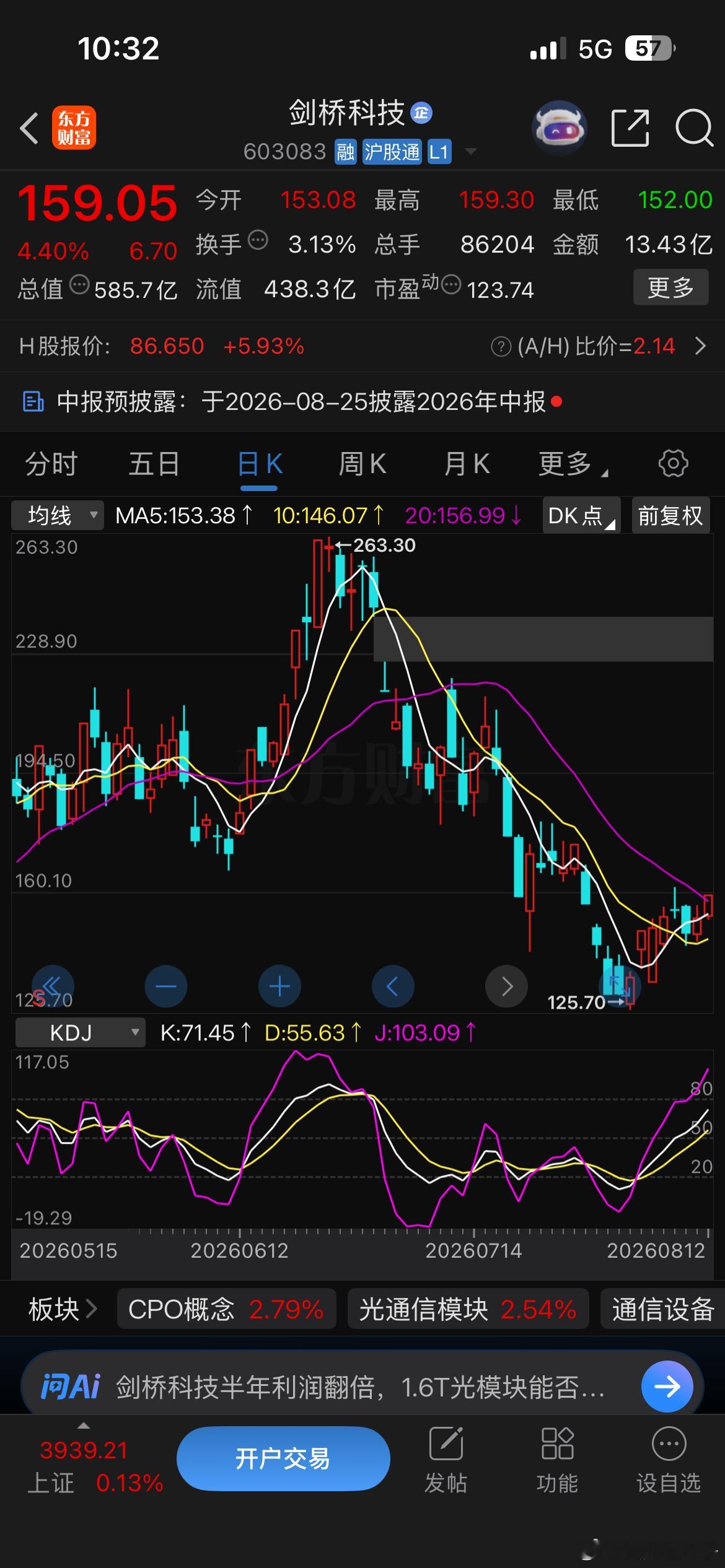Open the 均线 indicator dropdown
725x1568 pixels.
(58, 515)
